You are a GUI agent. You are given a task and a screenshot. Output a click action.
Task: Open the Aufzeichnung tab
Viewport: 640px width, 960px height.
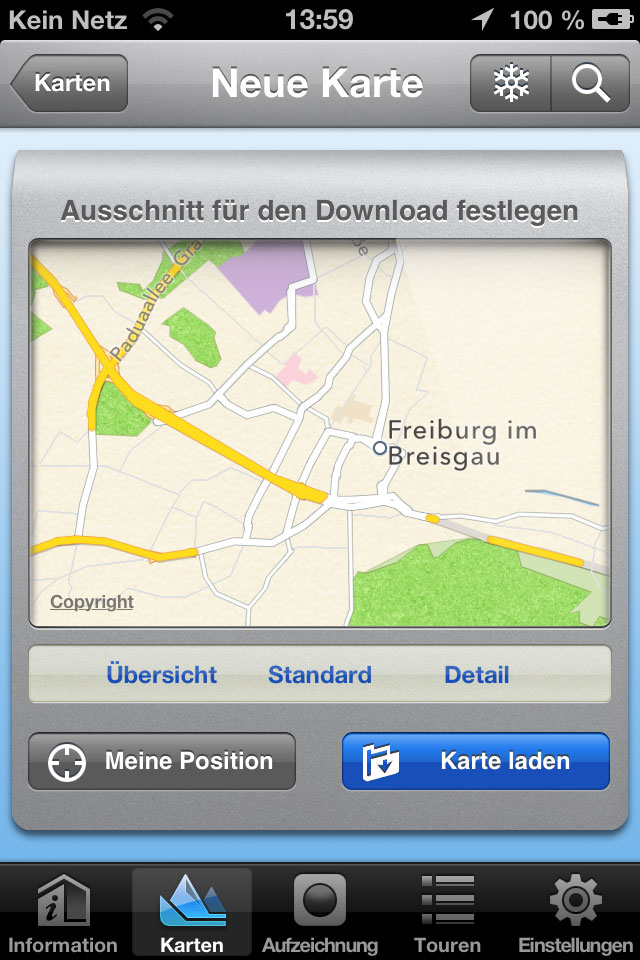point(320,914)
